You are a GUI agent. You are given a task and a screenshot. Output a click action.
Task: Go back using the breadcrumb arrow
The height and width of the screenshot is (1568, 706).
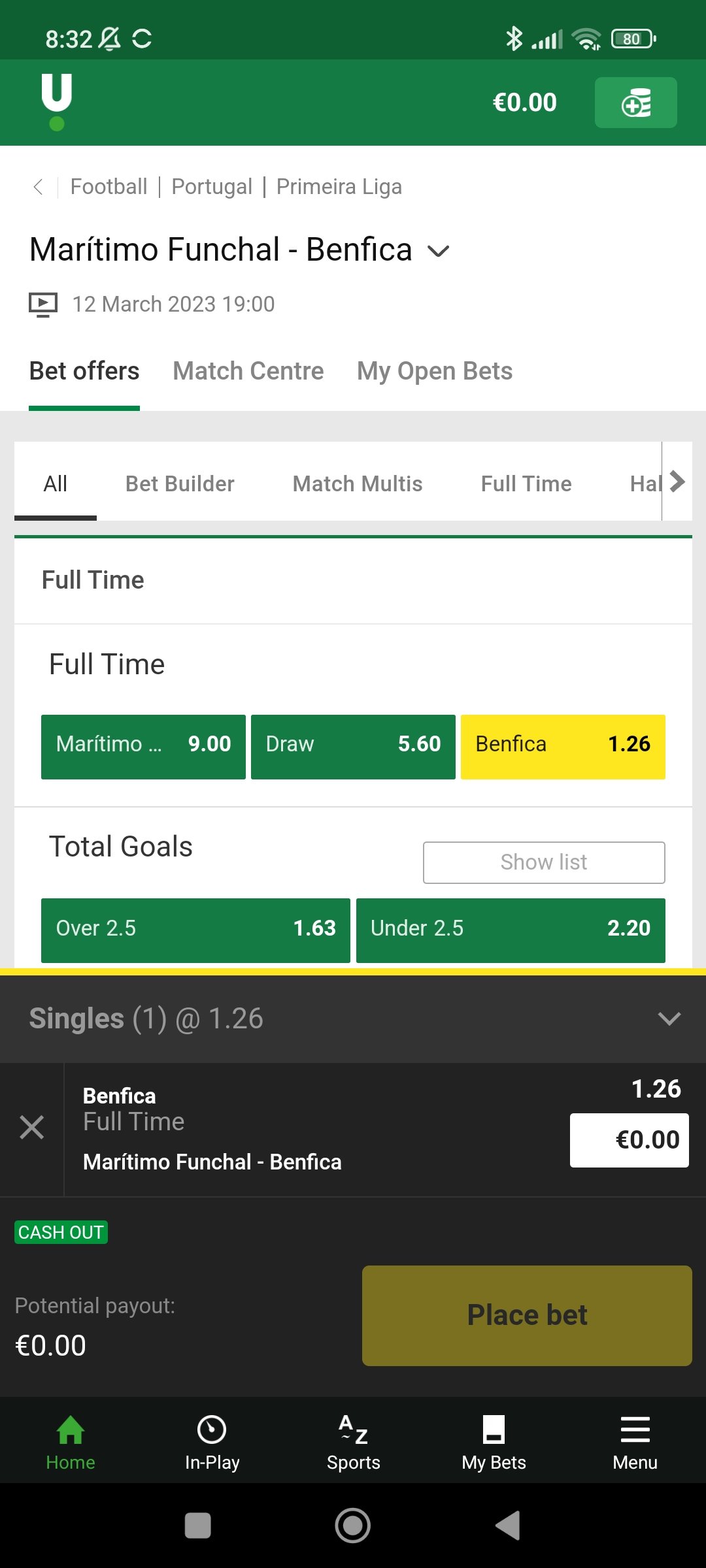38,187
